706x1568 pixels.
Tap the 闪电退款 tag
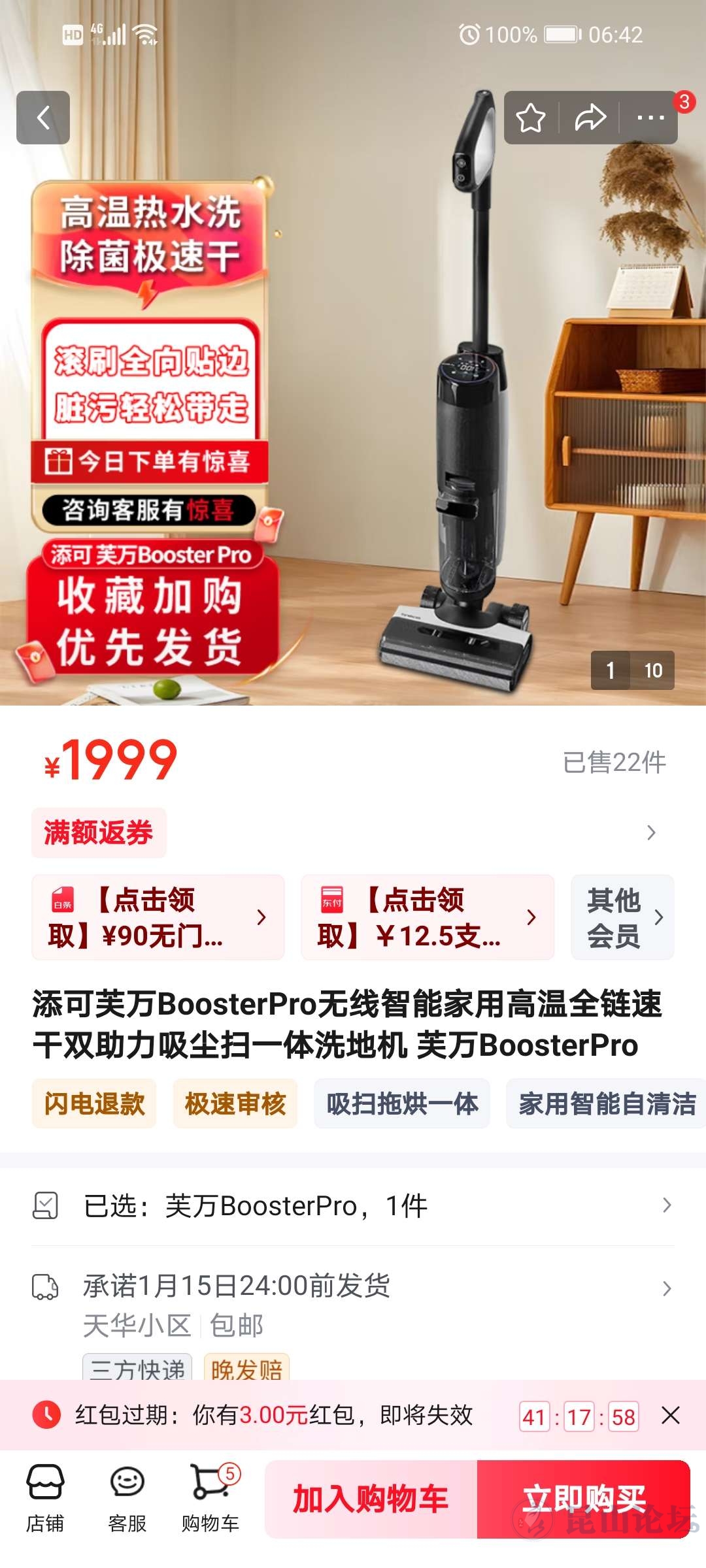(94, 1104)
